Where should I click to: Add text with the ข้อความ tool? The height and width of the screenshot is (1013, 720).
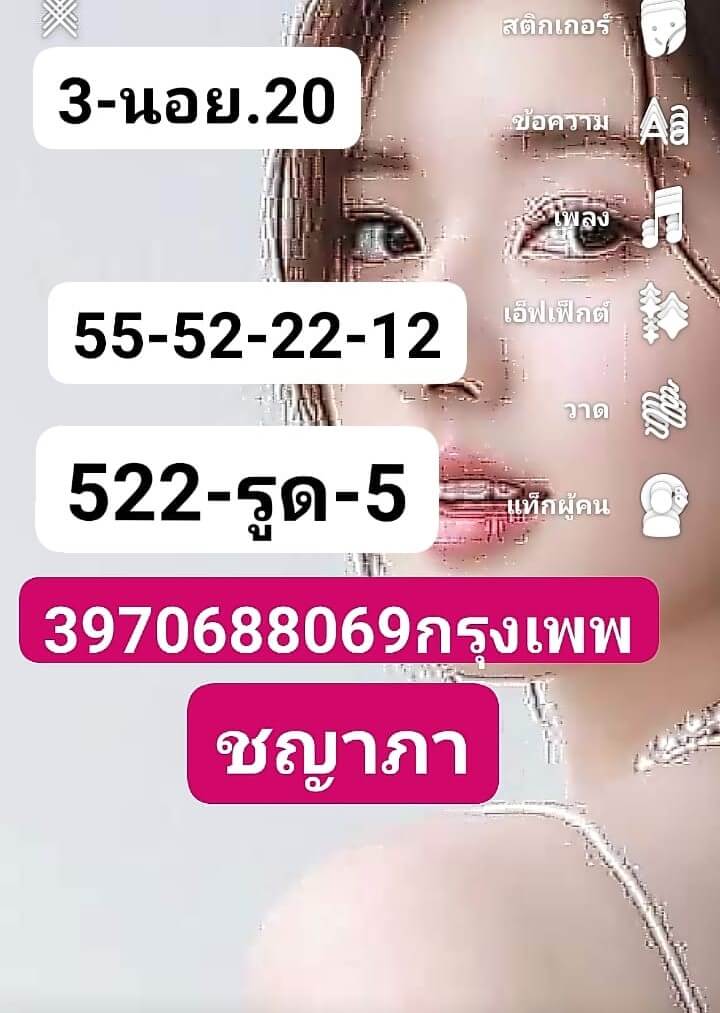click(x=662, y=124)
